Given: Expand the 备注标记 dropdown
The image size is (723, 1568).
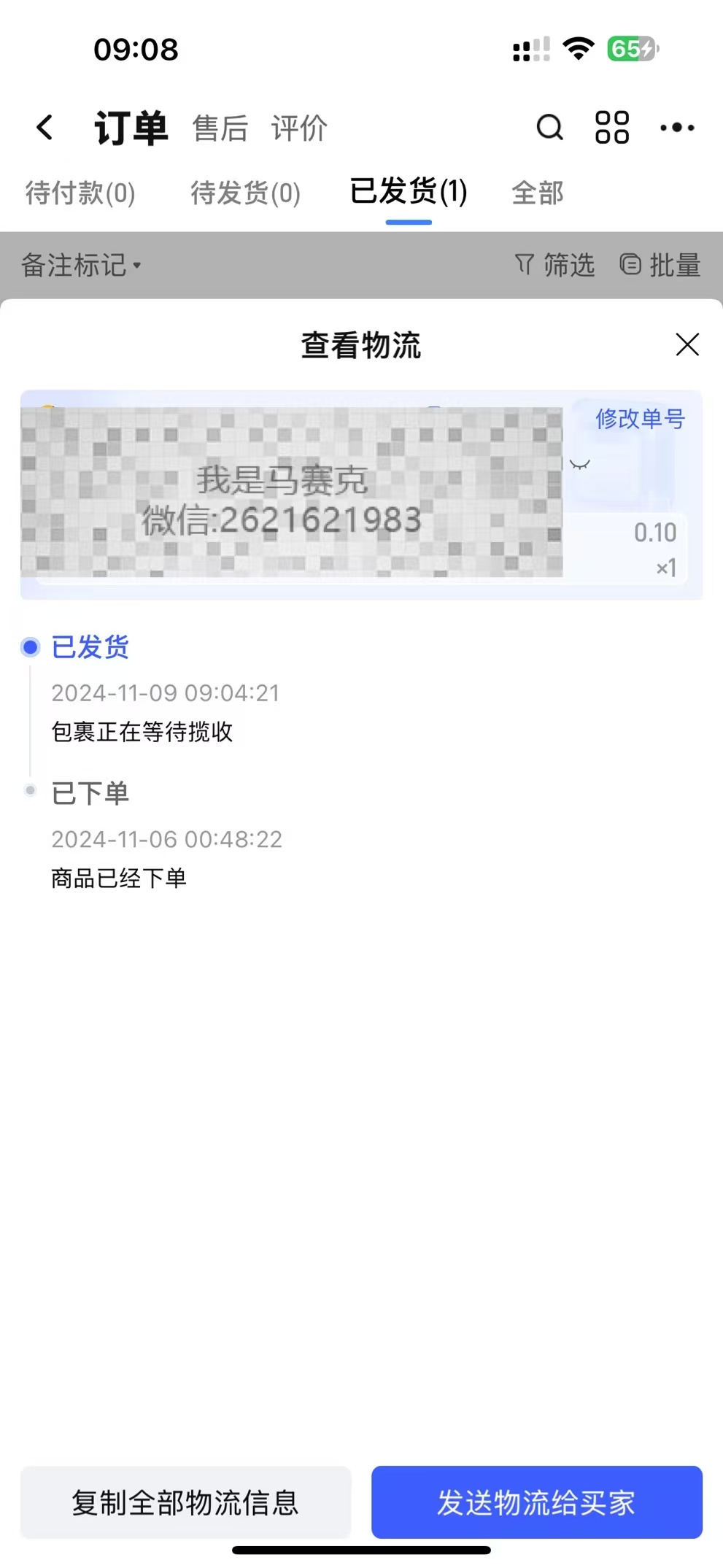Looking at the screenshot, I should click(x=81, y=265).
